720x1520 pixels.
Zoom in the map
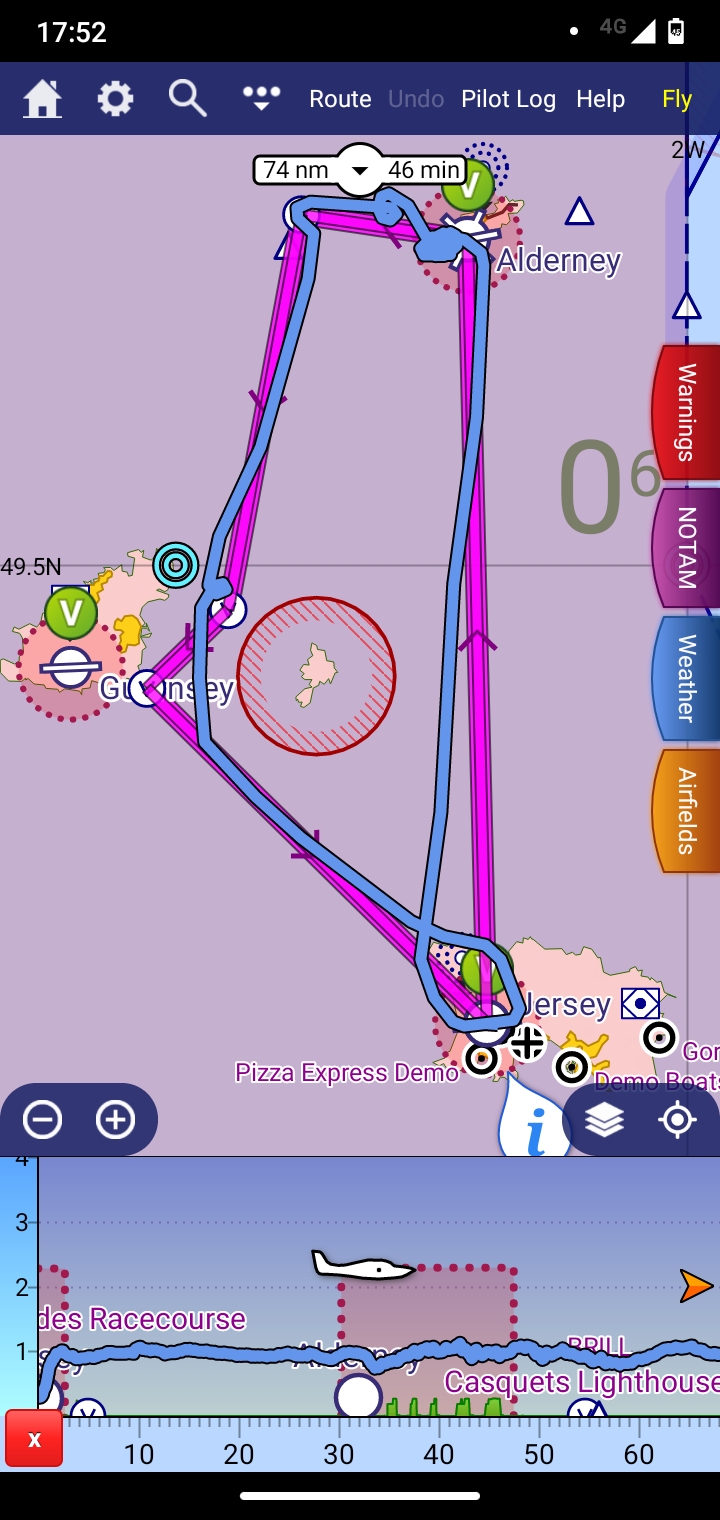click(x=115, y=1120)
